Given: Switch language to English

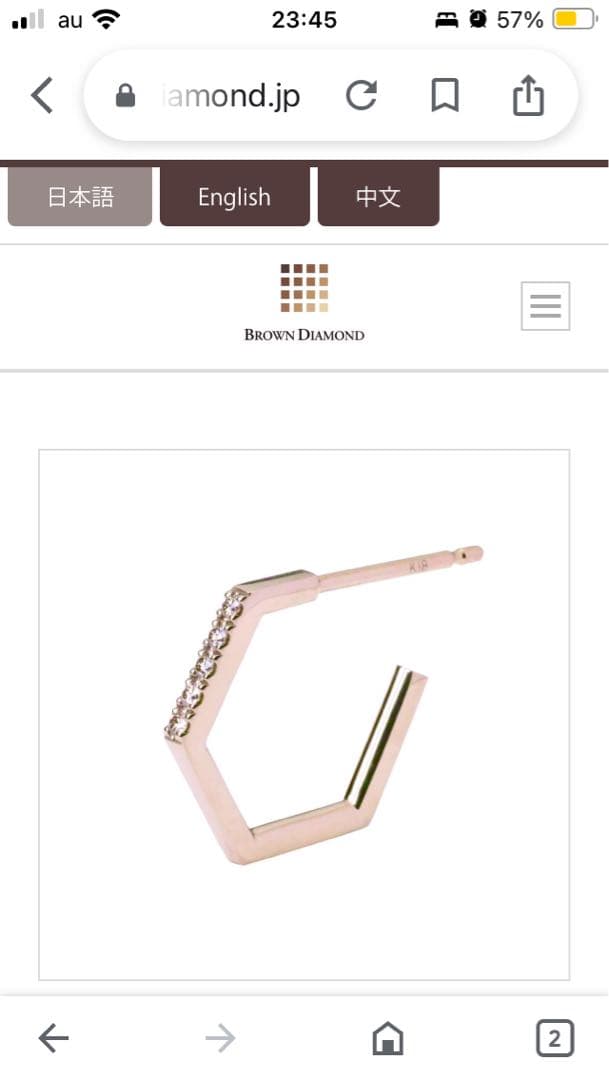Looking at the screenshot, I should pyautogui.click(x=234, y=197).
